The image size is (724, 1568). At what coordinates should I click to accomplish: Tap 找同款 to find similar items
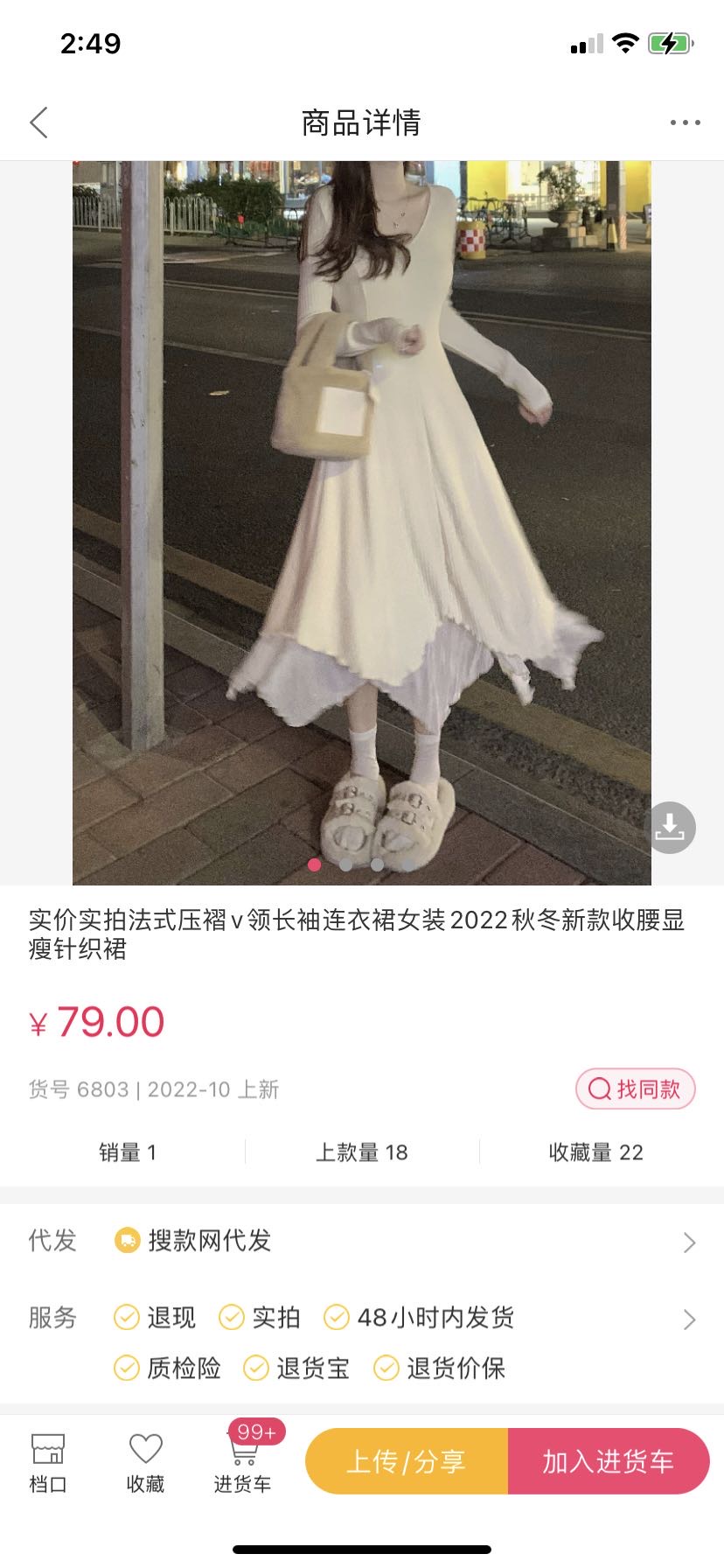coord(635,1088)
